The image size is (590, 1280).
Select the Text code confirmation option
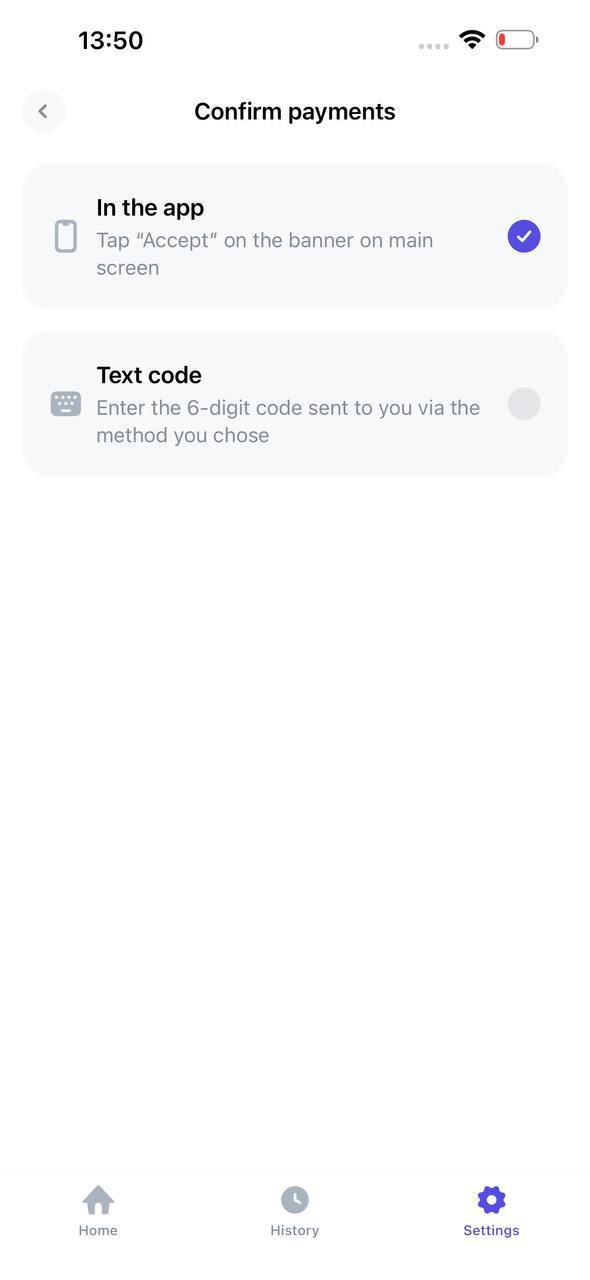[x=295, y=404]
